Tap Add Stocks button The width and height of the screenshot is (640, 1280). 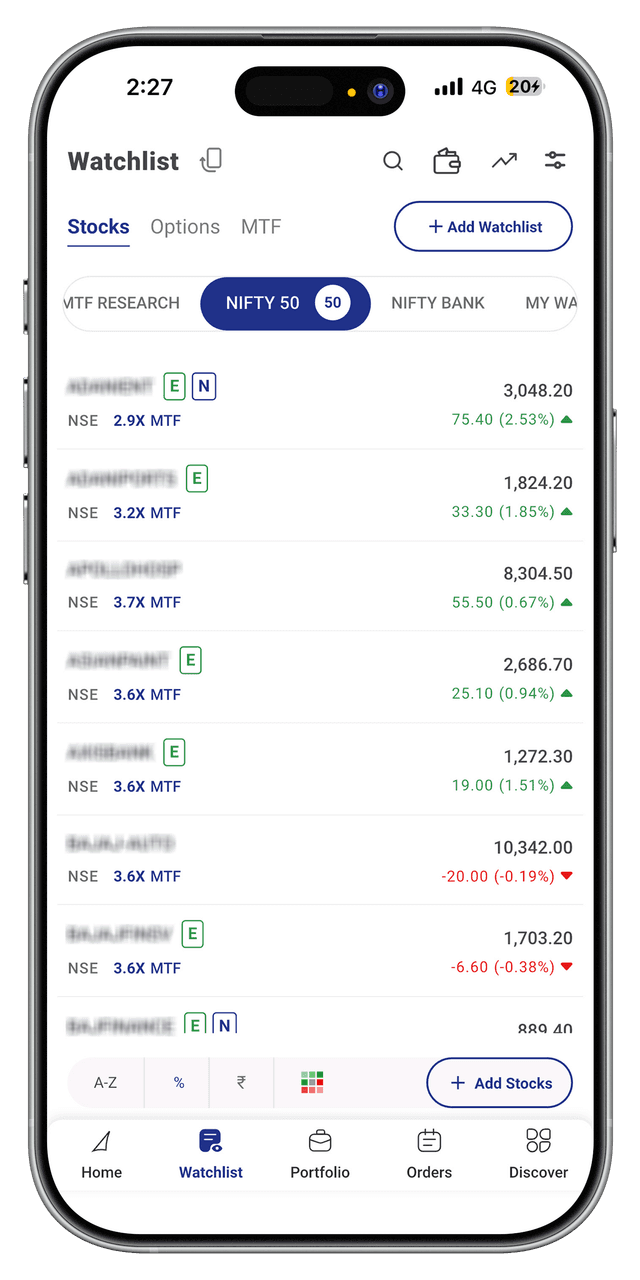[x=500, y=1083]
